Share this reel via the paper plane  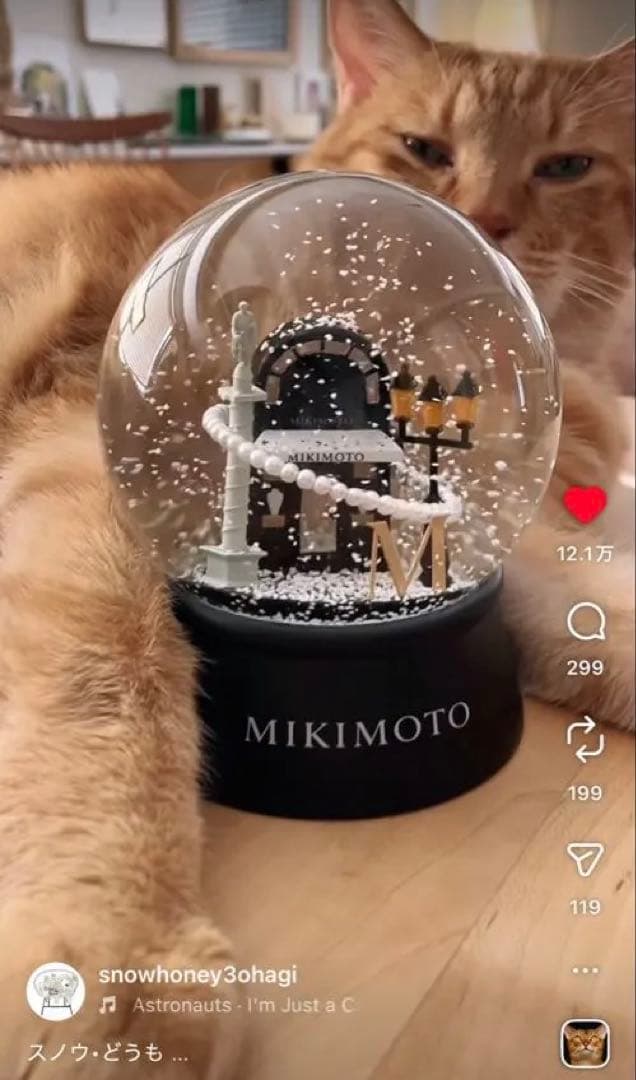tap(585, 860)
